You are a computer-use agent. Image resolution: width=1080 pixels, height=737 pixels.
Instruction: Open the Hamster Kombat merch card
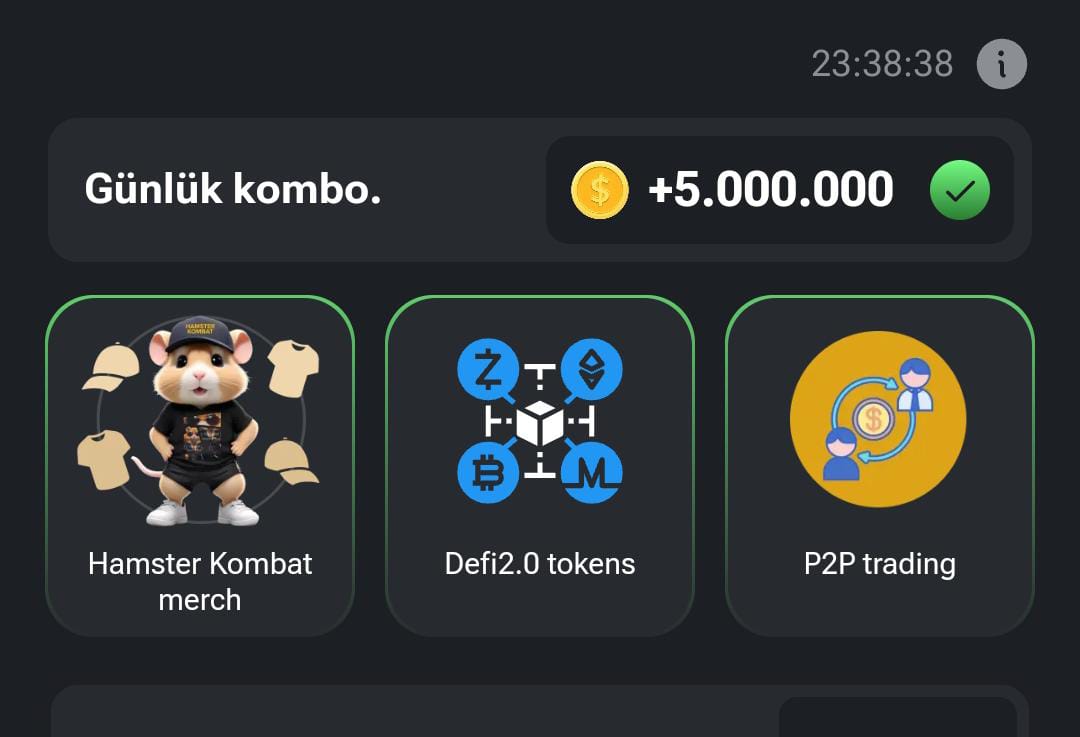click(200, 466)
